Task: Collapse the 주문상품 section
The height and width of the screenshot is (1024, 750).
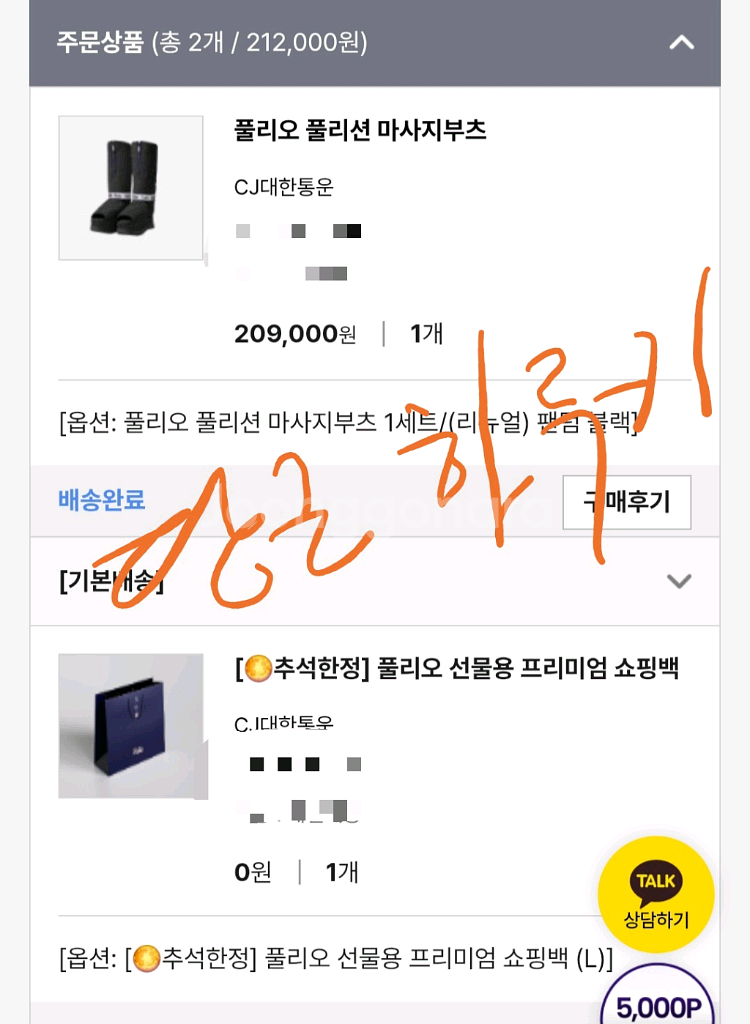Action: pyautogui.click(x=681, y=43)
